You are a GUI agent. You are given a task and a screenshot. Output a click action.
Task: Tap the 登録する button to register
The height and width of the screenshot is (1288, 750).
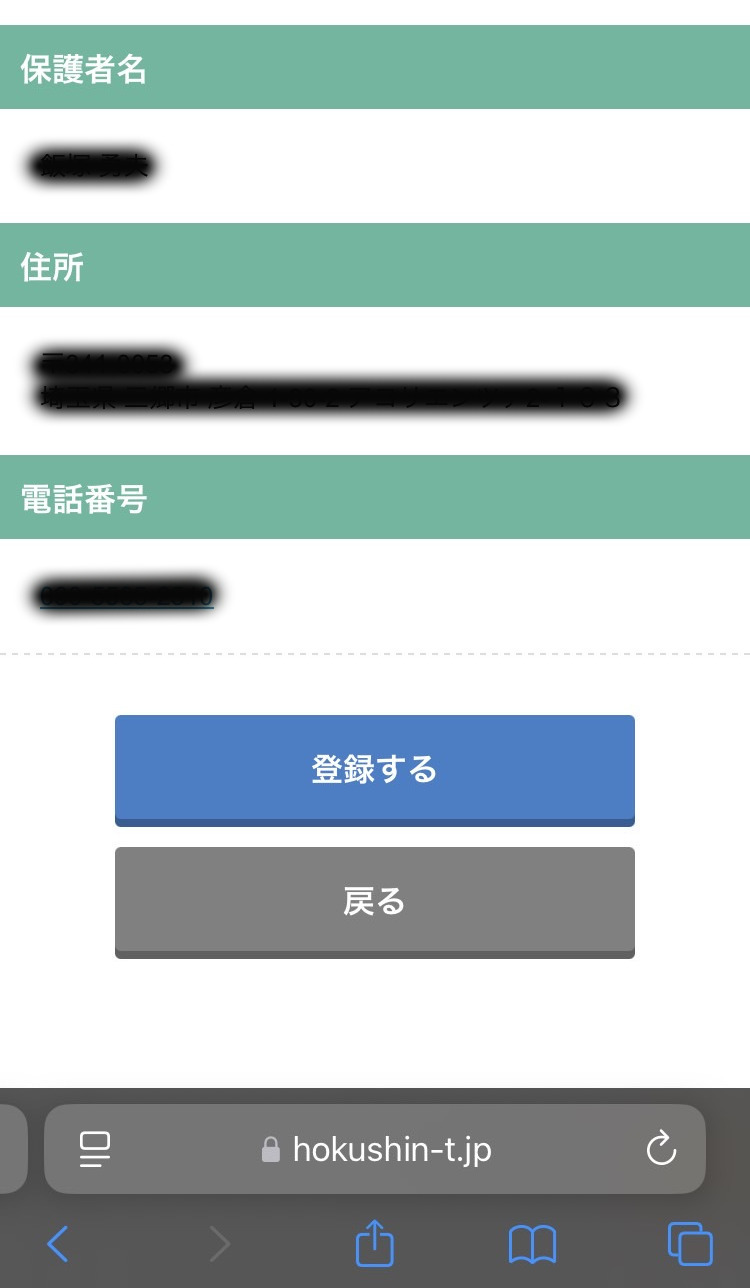pos(375,770)
